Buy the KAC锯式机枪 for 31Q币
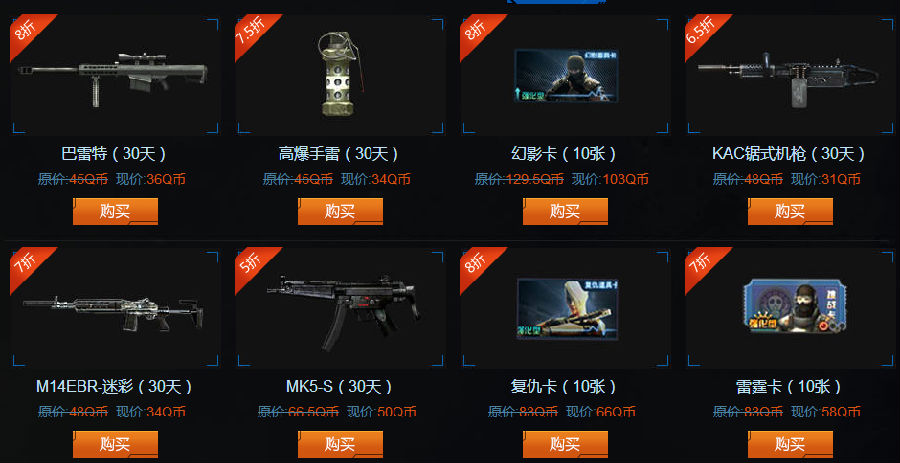 [x=790, y=211]
